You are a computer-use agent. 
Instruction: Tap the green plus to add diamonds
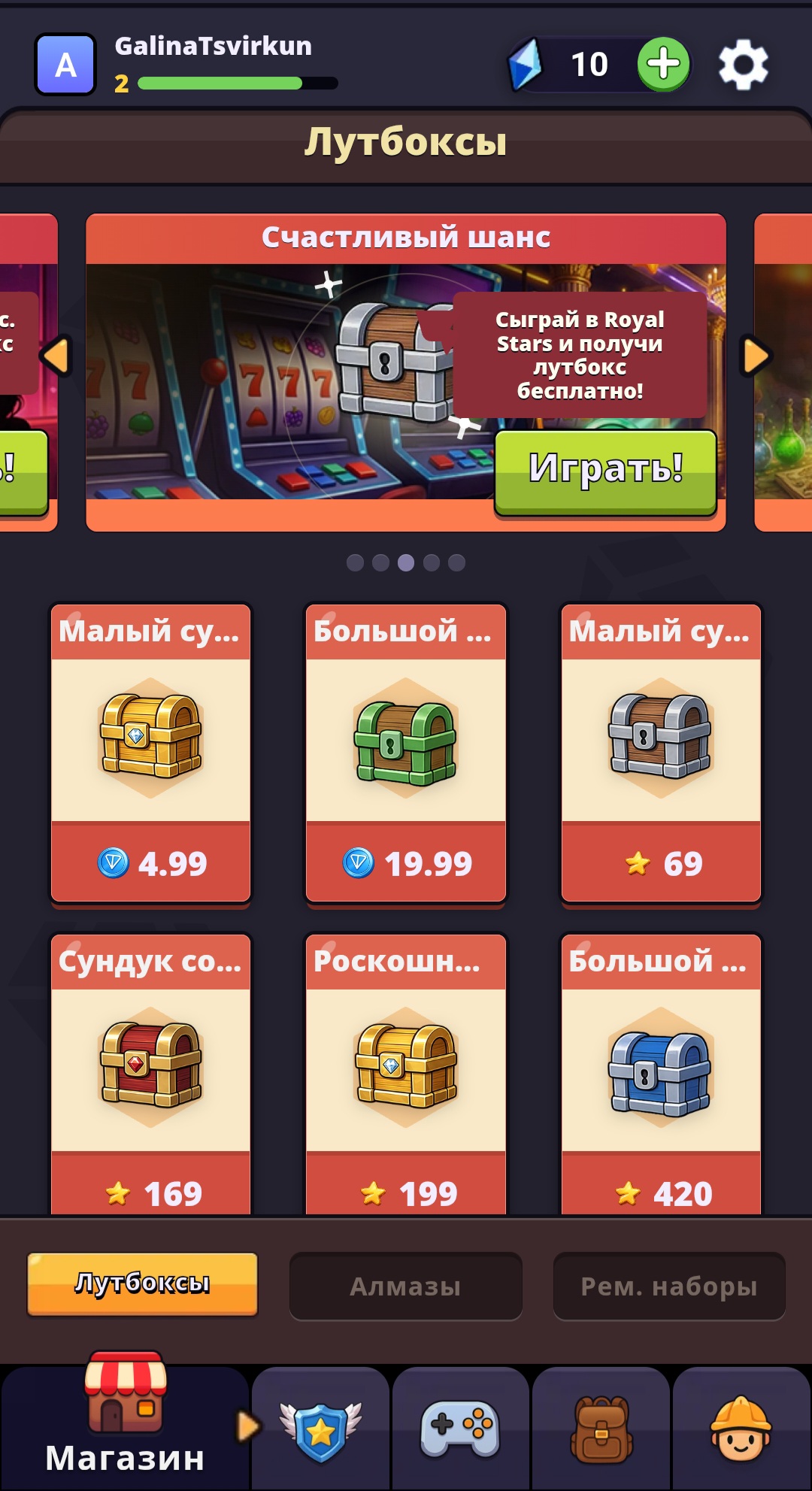point(663,65)
